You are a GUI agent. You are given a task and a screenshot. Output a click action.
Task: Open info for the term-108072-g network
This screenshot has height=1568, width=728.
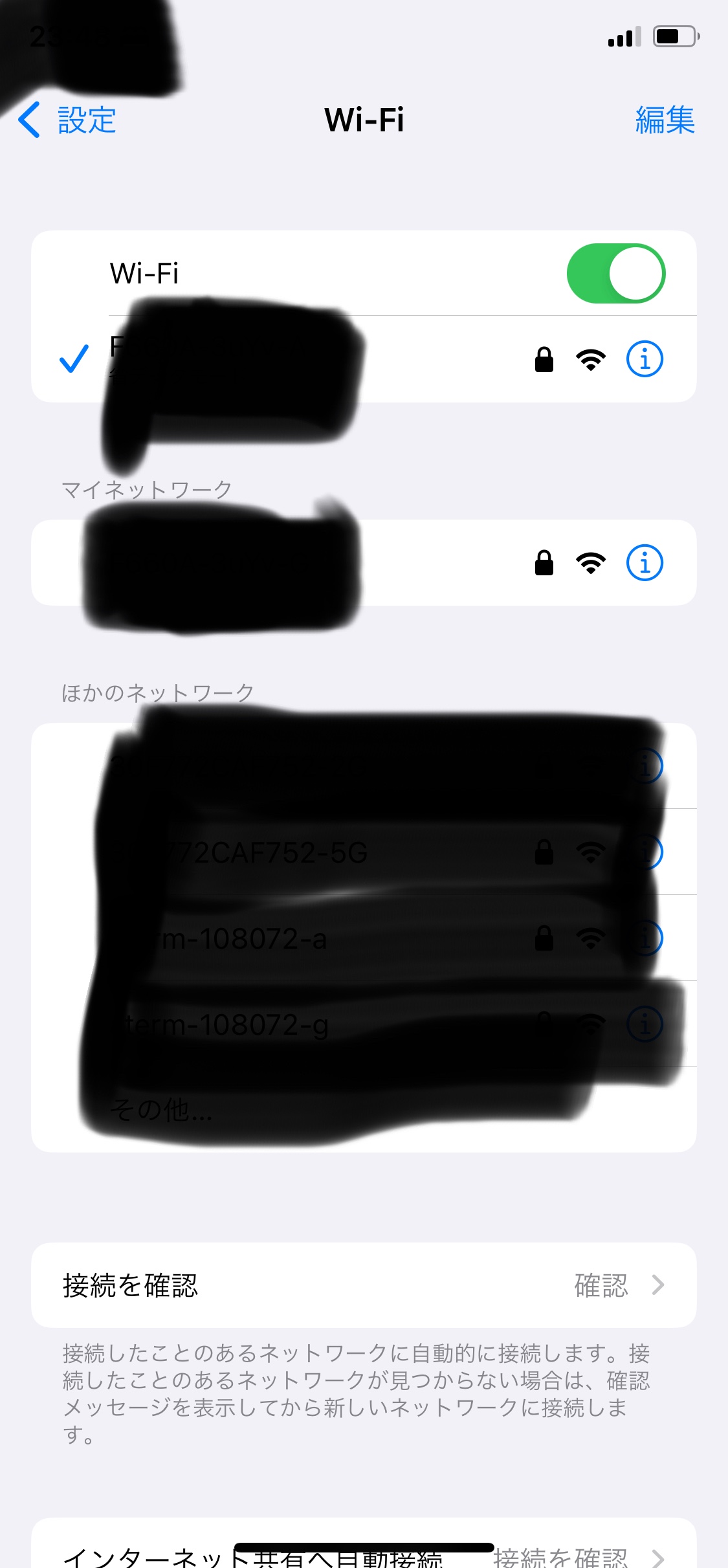[x=645, y=1024]
